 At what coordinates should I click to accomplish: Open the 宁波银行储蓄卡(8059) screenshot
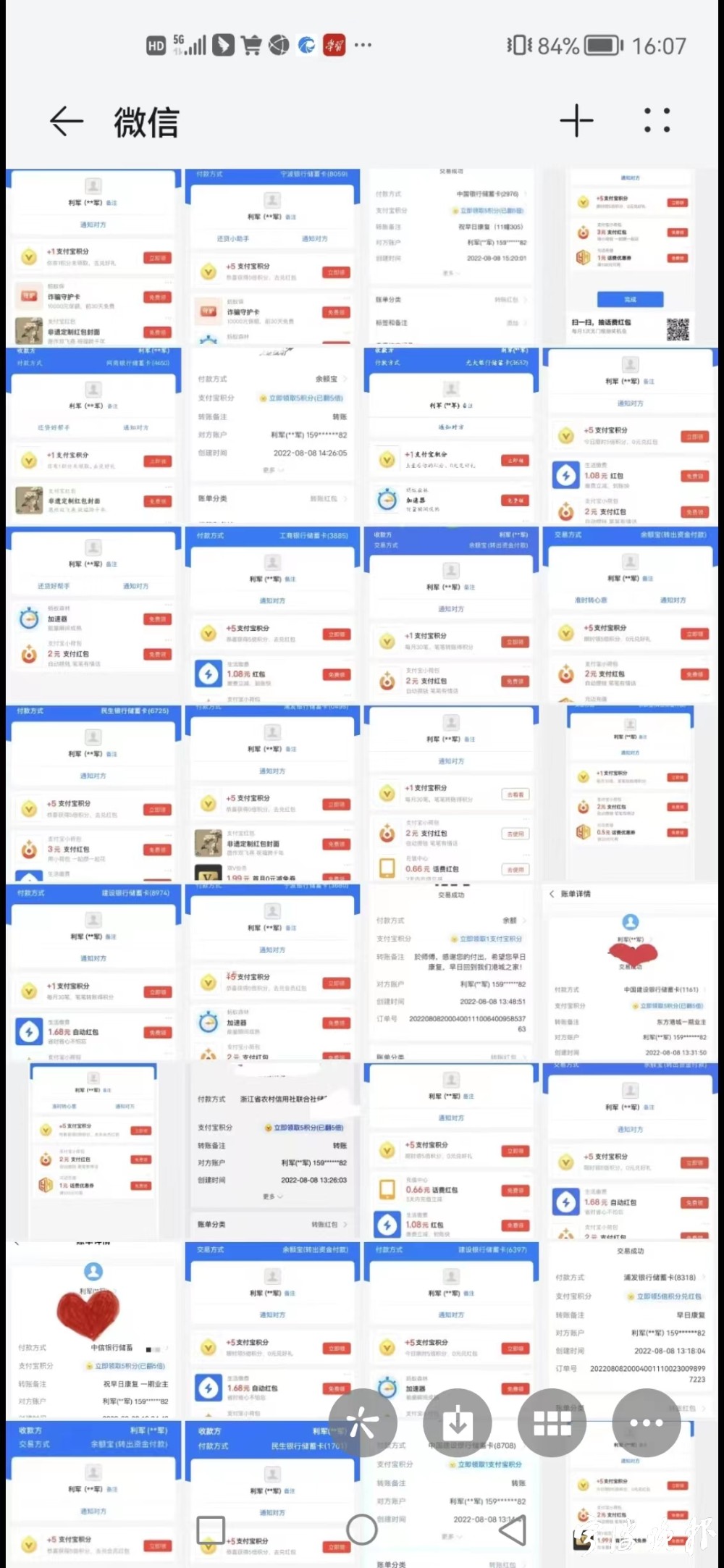tap(272, 257)
